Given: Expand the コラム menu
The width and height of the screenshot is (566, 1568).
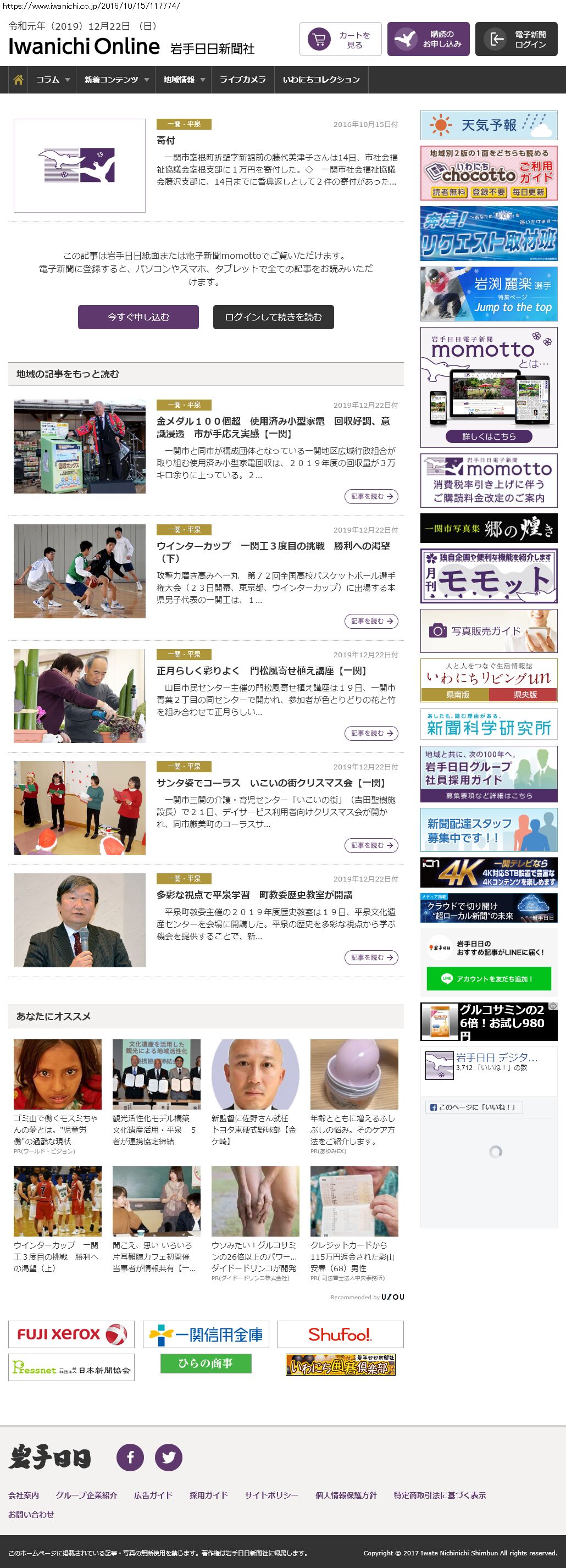Looking at the screenshot, I should coord(52,80).
